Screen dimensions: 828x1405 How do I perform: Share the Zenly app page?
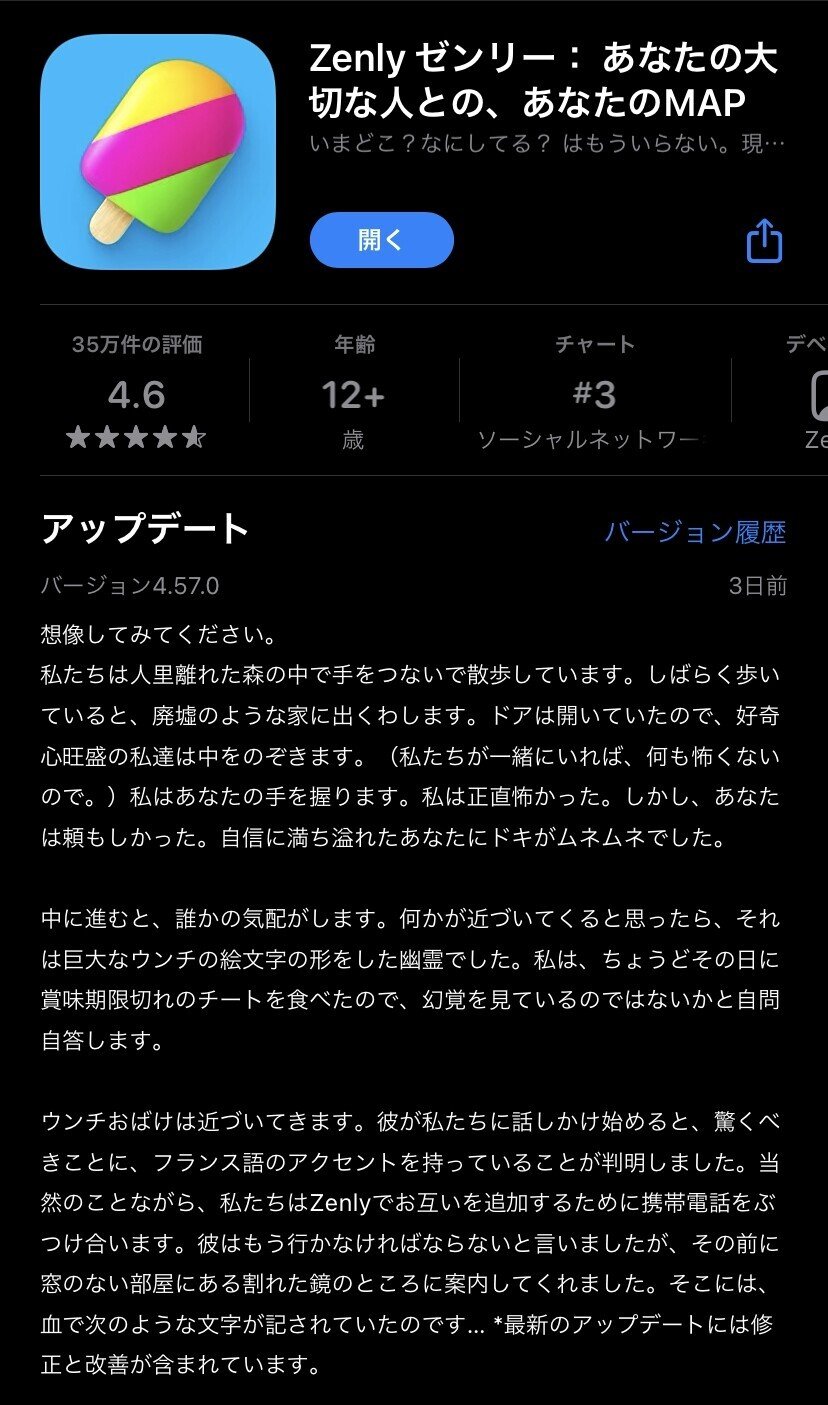coord(764,241)
